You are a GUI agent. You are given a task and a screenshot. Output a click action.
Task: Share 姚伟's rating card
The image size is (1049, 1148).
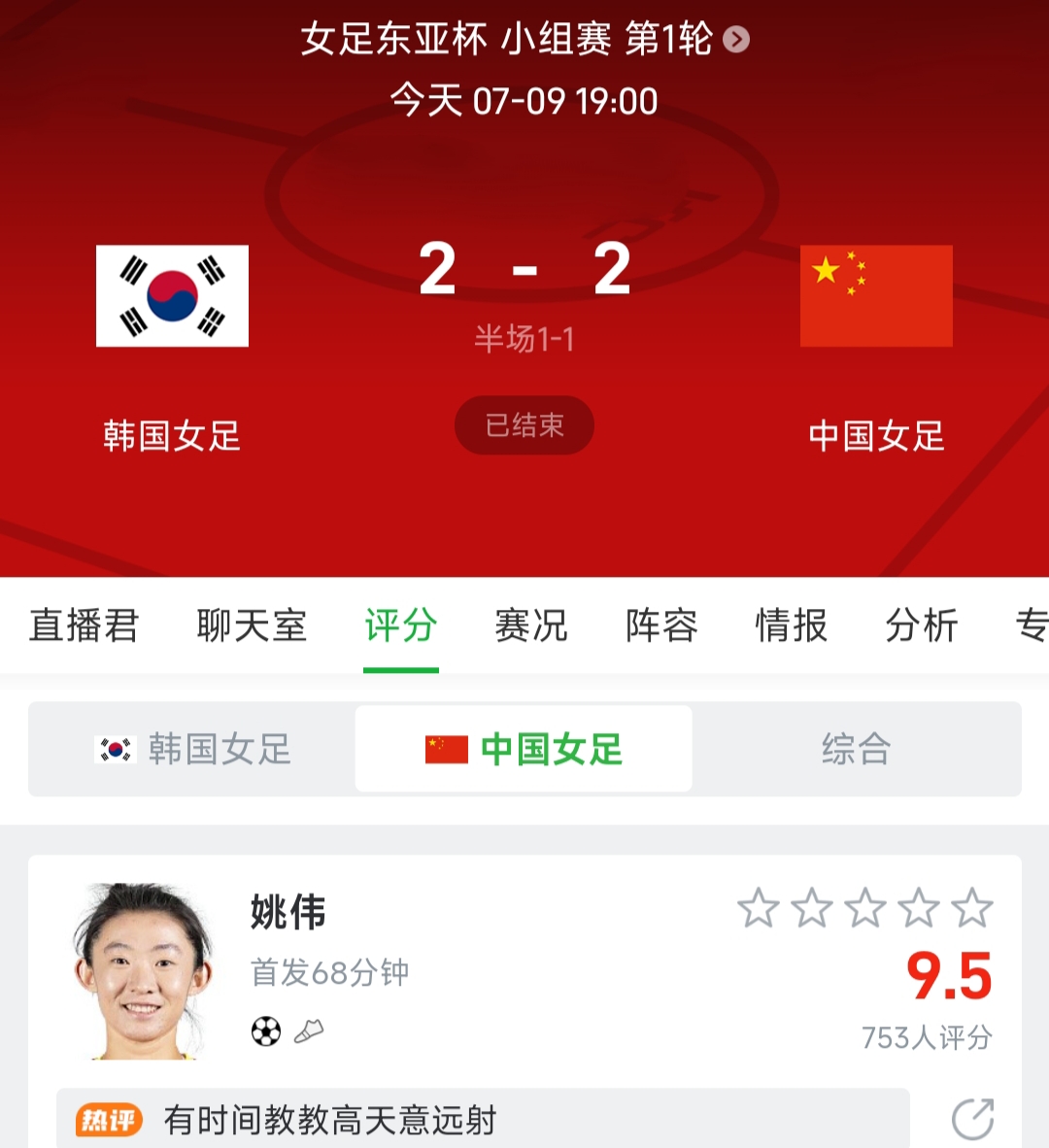click(972, 1119)
